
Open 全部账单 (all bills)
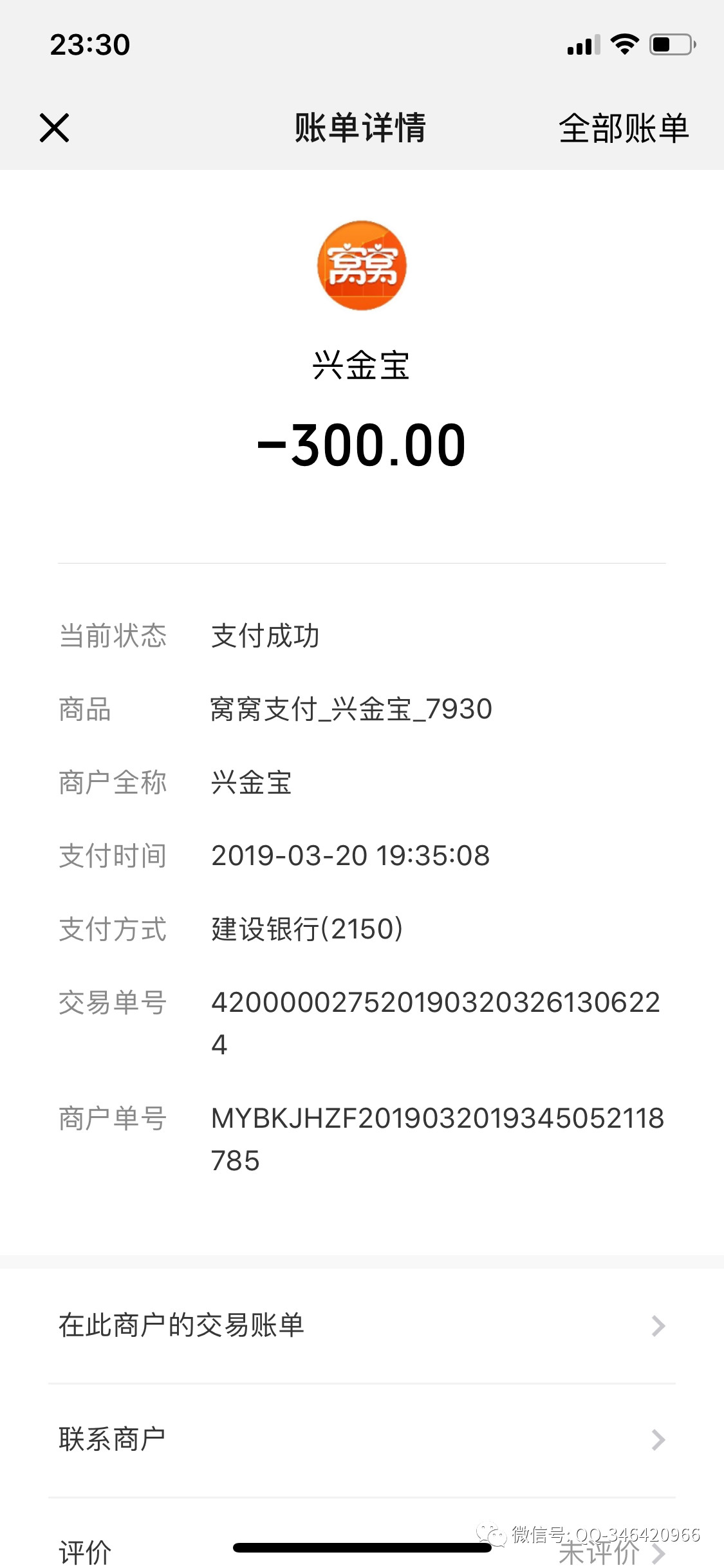[624, 128]
